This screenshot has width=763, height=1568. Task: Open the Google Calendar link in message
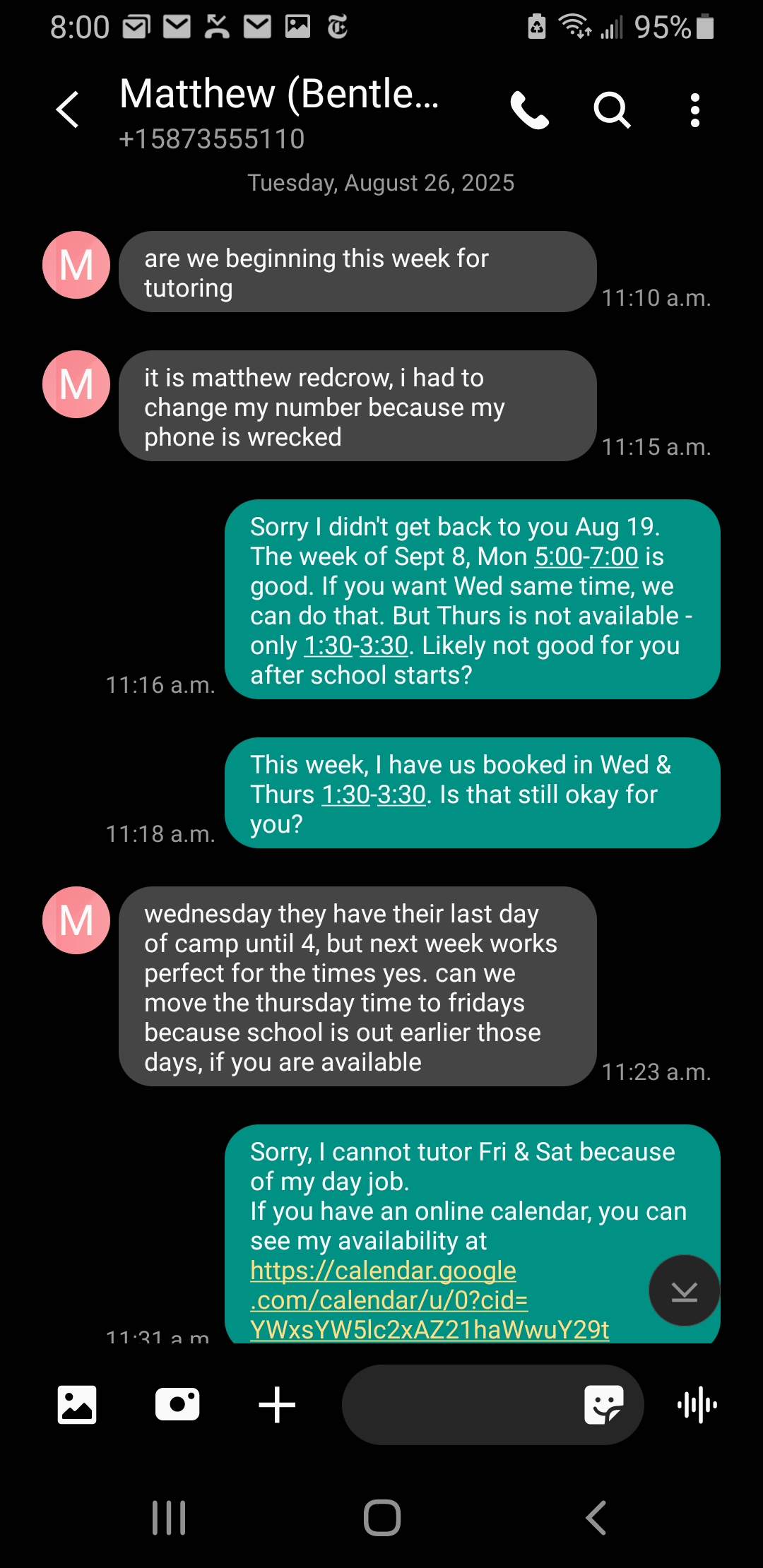pos(429,1300)
